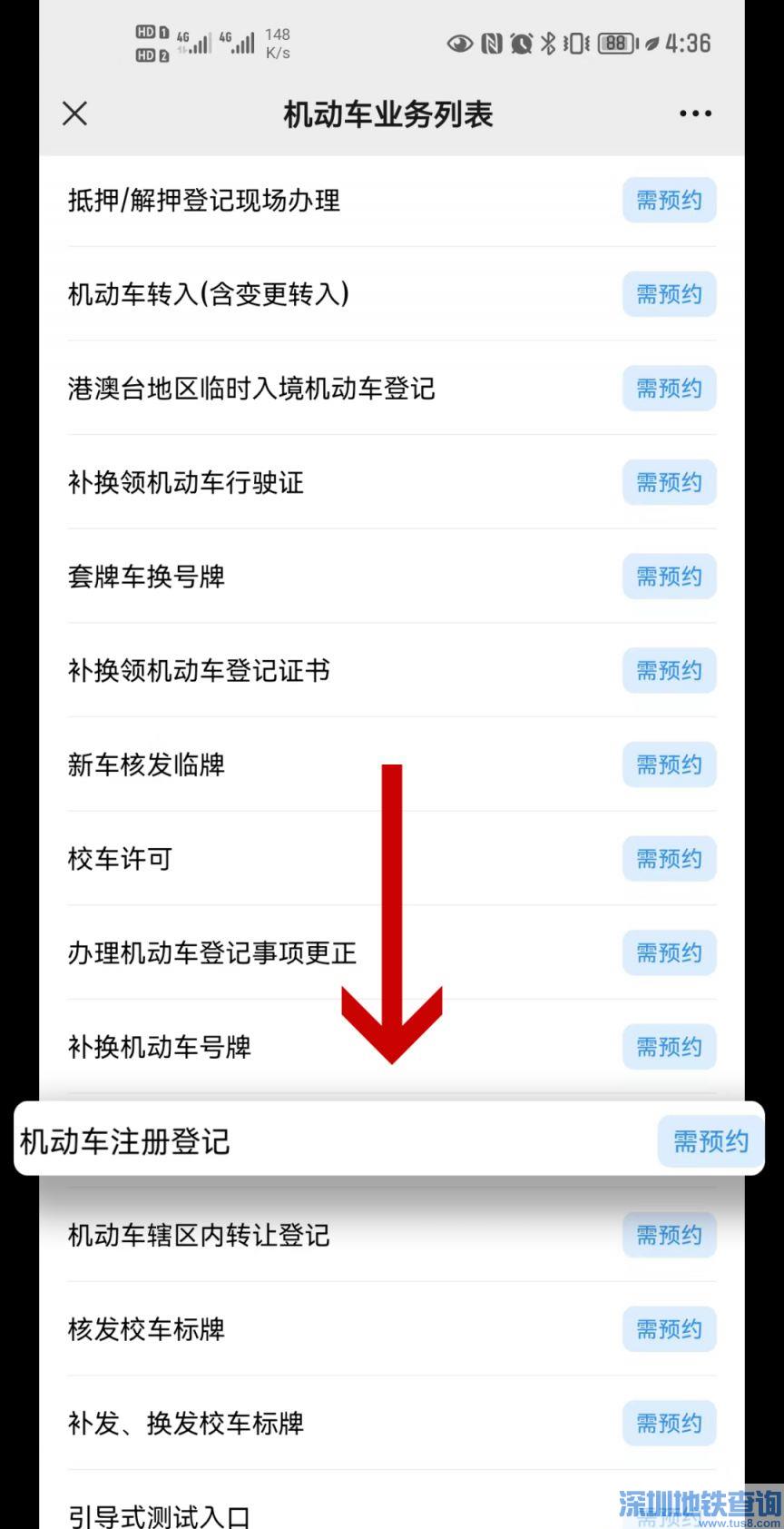Viewport: 784px width, 1529px height.
Task: Close the 机动车业务列表 page
Action: click(x=74, y=113)
